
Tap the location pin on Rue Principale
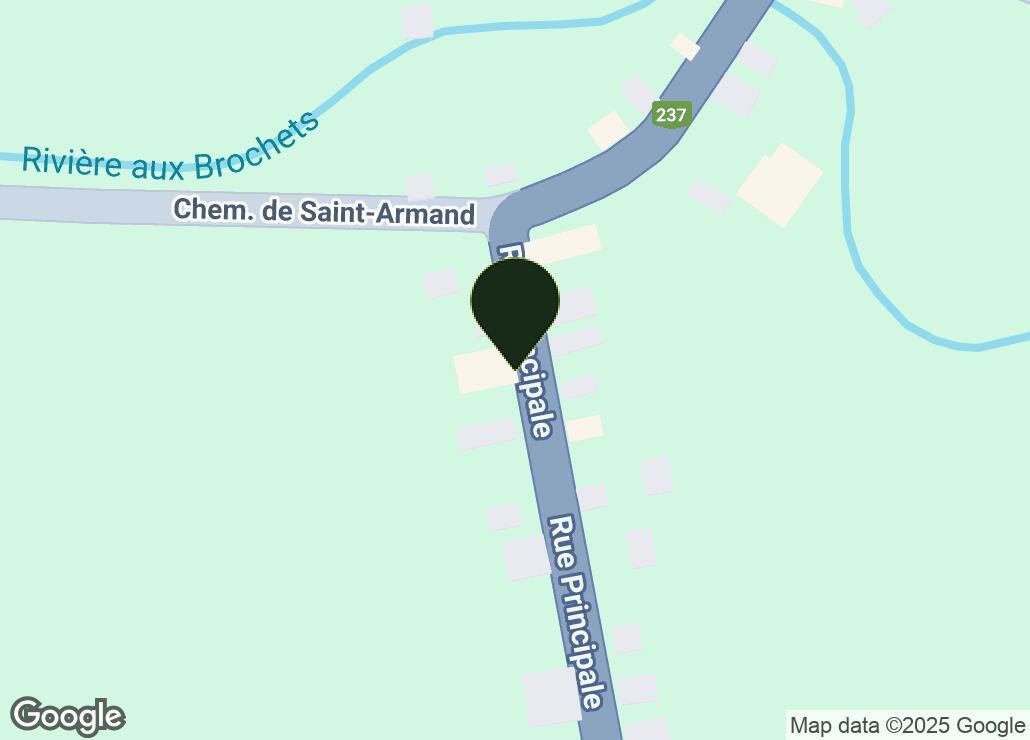click(514, 305)
